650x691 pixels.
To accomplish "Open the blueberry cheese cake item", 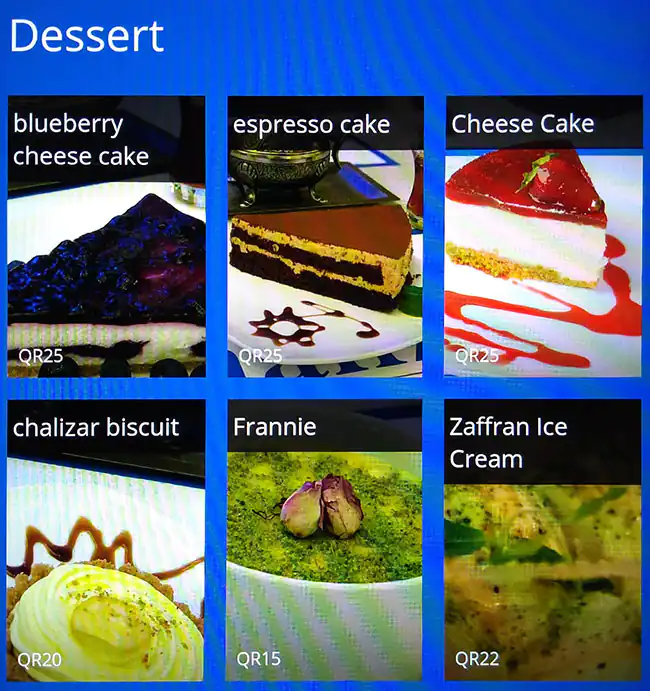I will pos(106,237).
